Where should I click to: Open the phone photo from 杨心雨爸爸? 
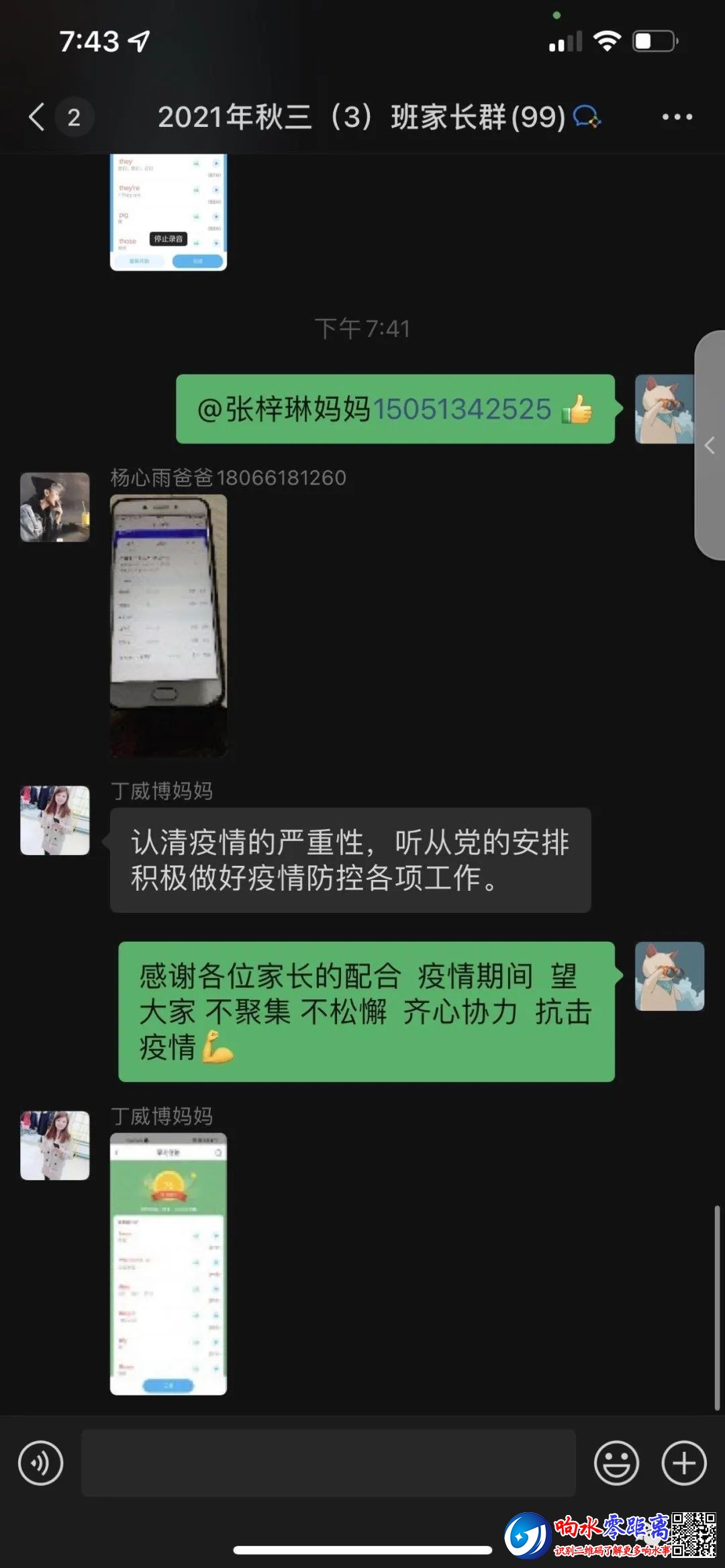pos(168,626)
